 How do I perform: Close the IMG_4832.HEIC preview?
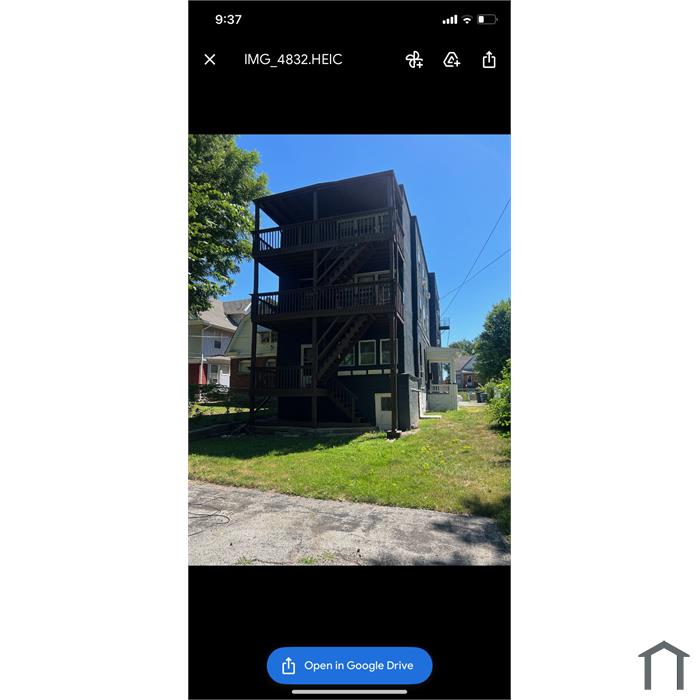coord(210,60)
